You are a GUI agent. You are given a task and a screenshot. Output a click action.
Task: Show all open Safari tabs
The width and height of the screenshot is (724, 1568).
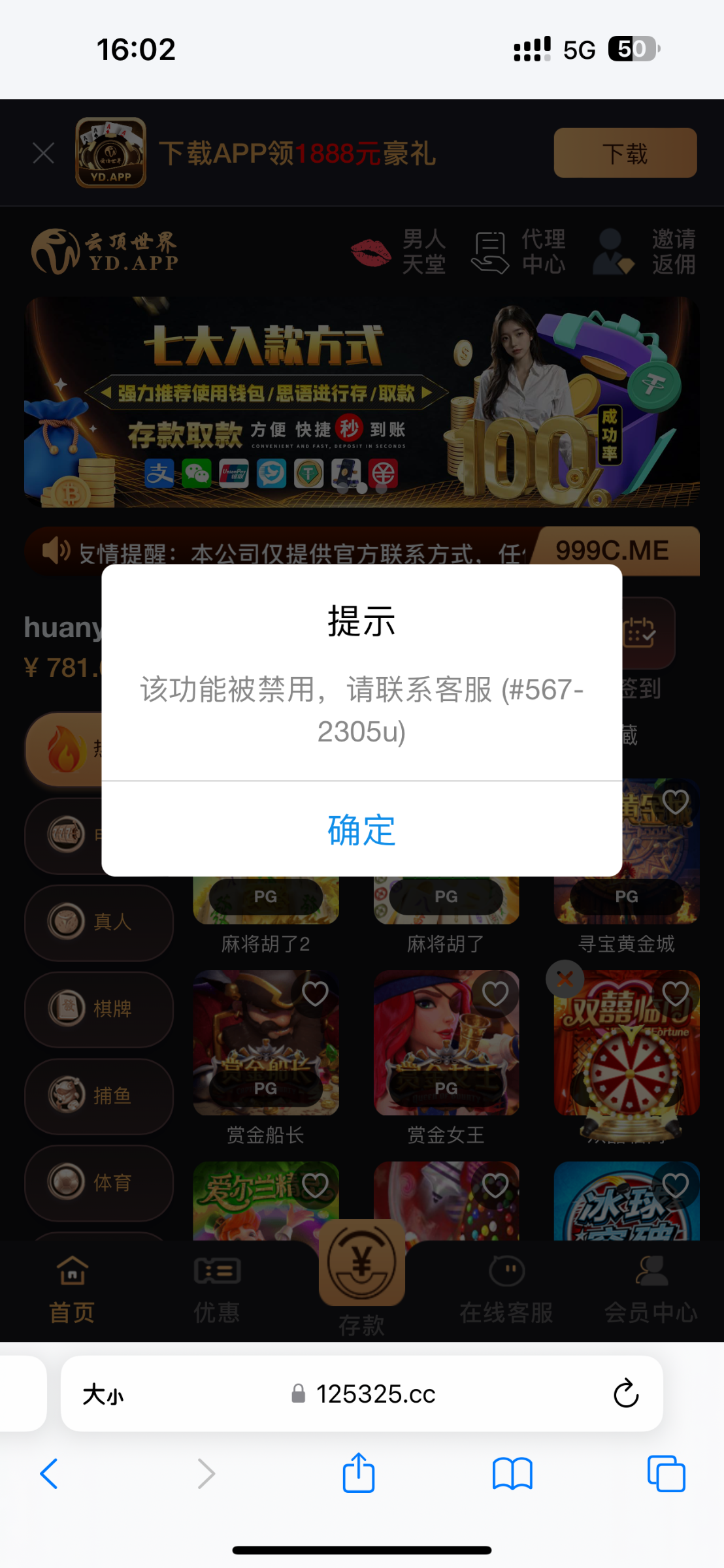coord(666,1473)
